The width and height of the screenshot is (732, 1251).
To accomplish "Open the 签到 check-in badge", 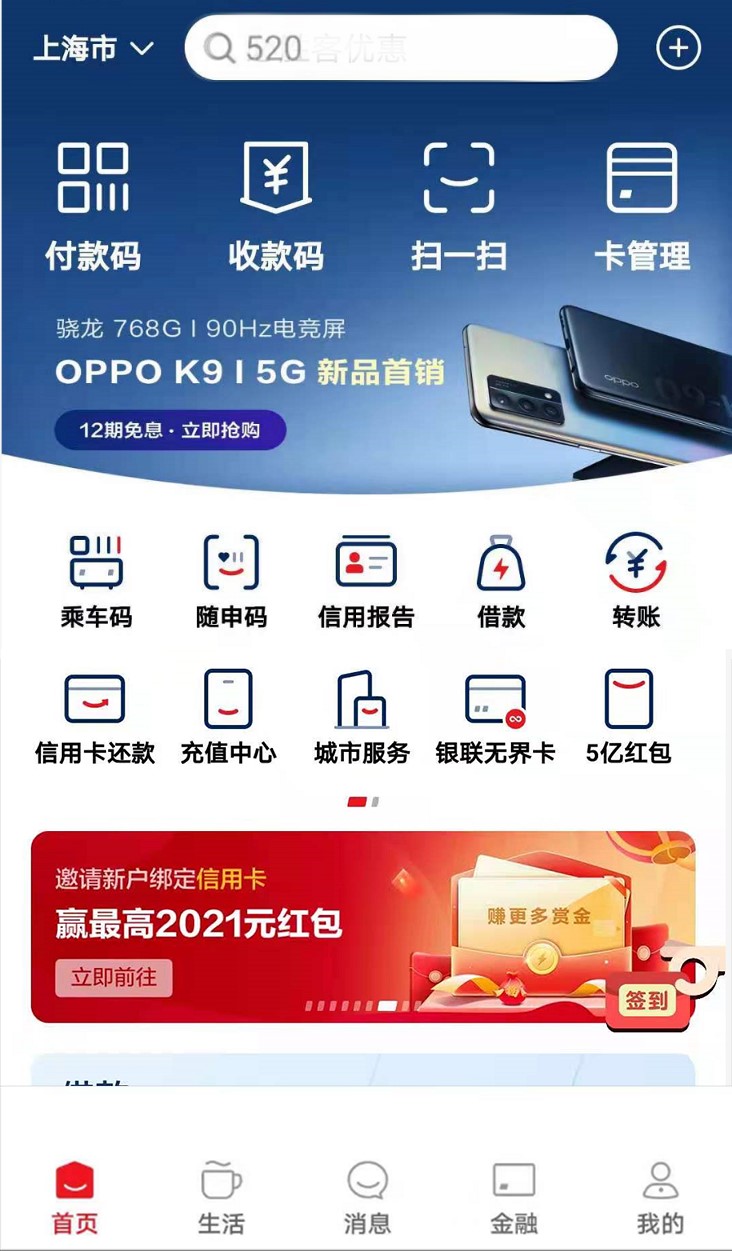I will click(x=648, y=1001).
